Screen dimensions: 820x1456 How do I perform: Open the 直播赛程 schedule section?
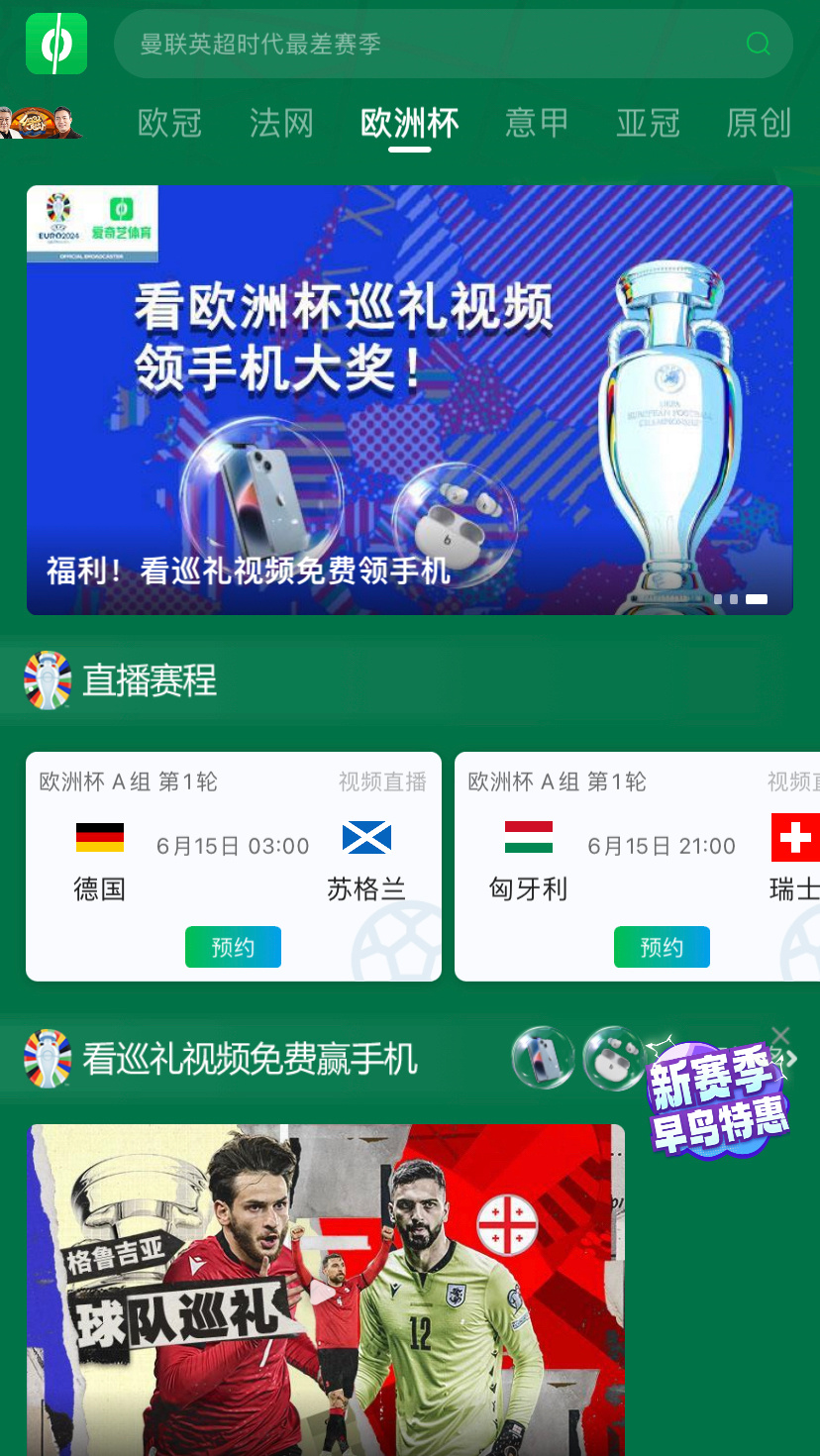(149, 680)
